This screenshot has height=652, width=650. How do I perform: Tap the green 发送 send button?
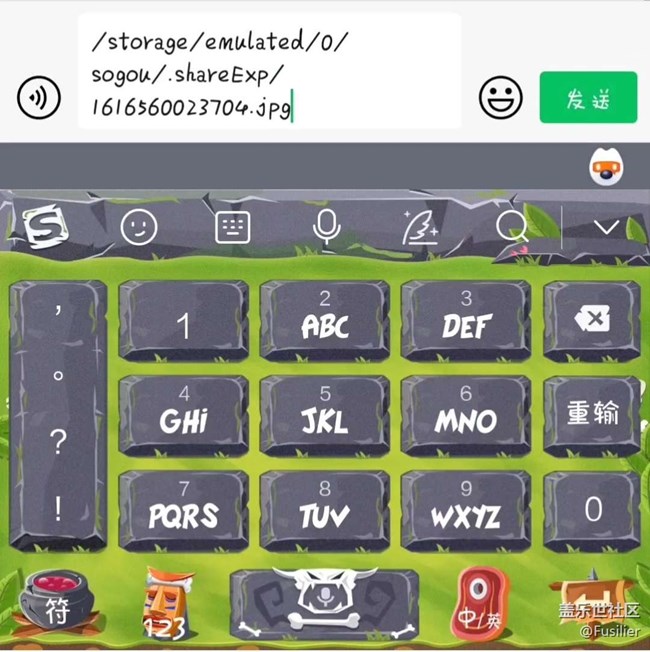click(x=588, y=98)
